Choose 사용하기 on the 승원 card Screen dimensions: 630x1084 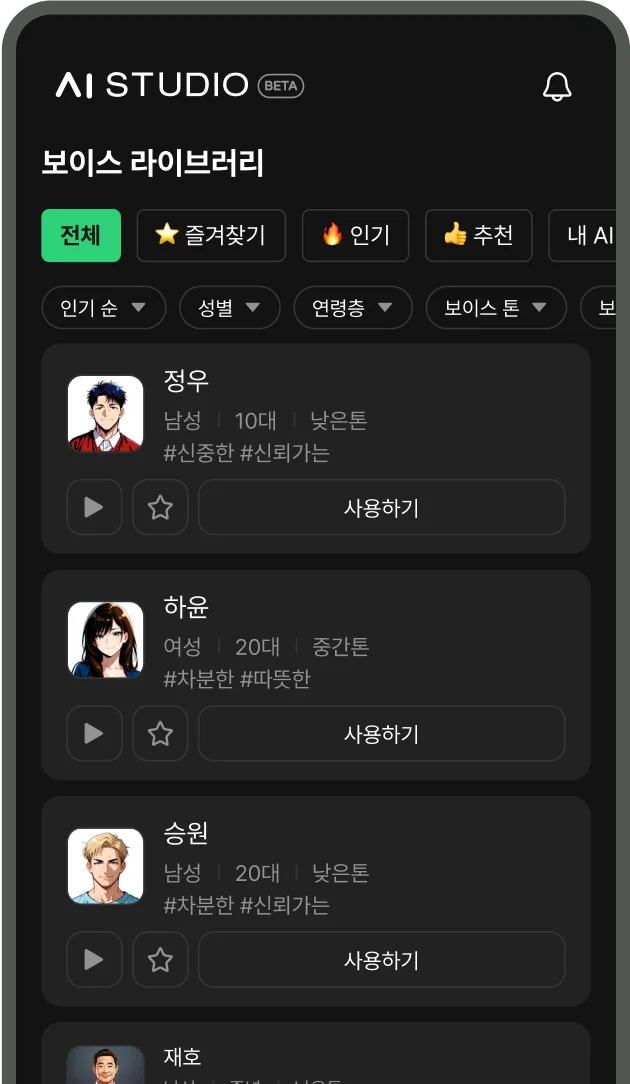point(381,960)
